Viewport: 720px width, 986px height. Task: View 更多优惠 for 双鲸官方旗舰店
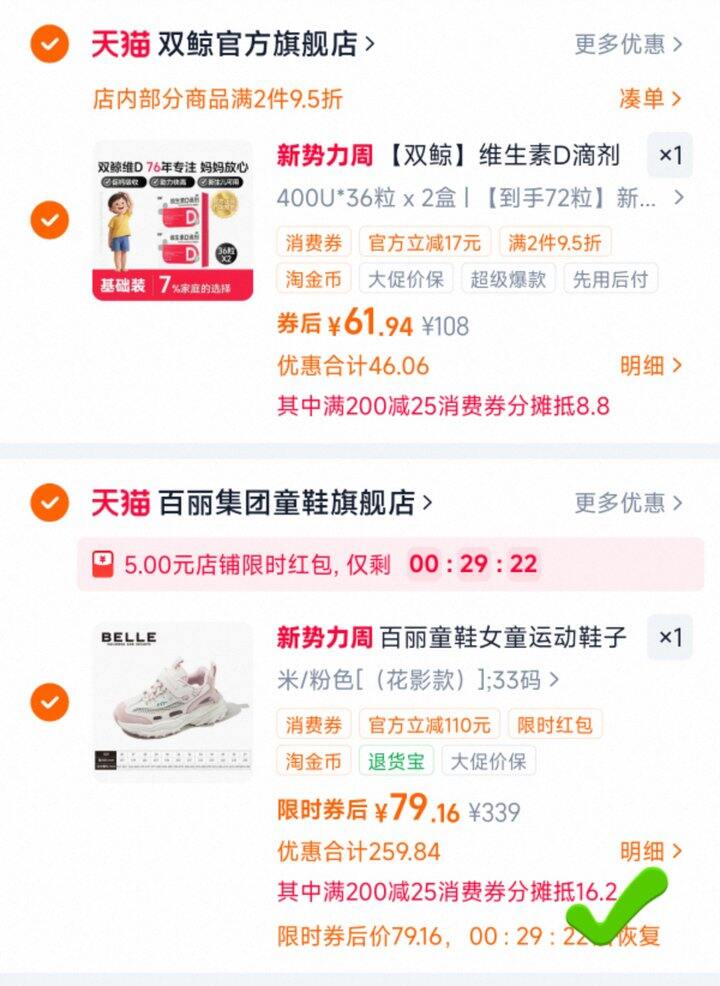coord(628,44)
